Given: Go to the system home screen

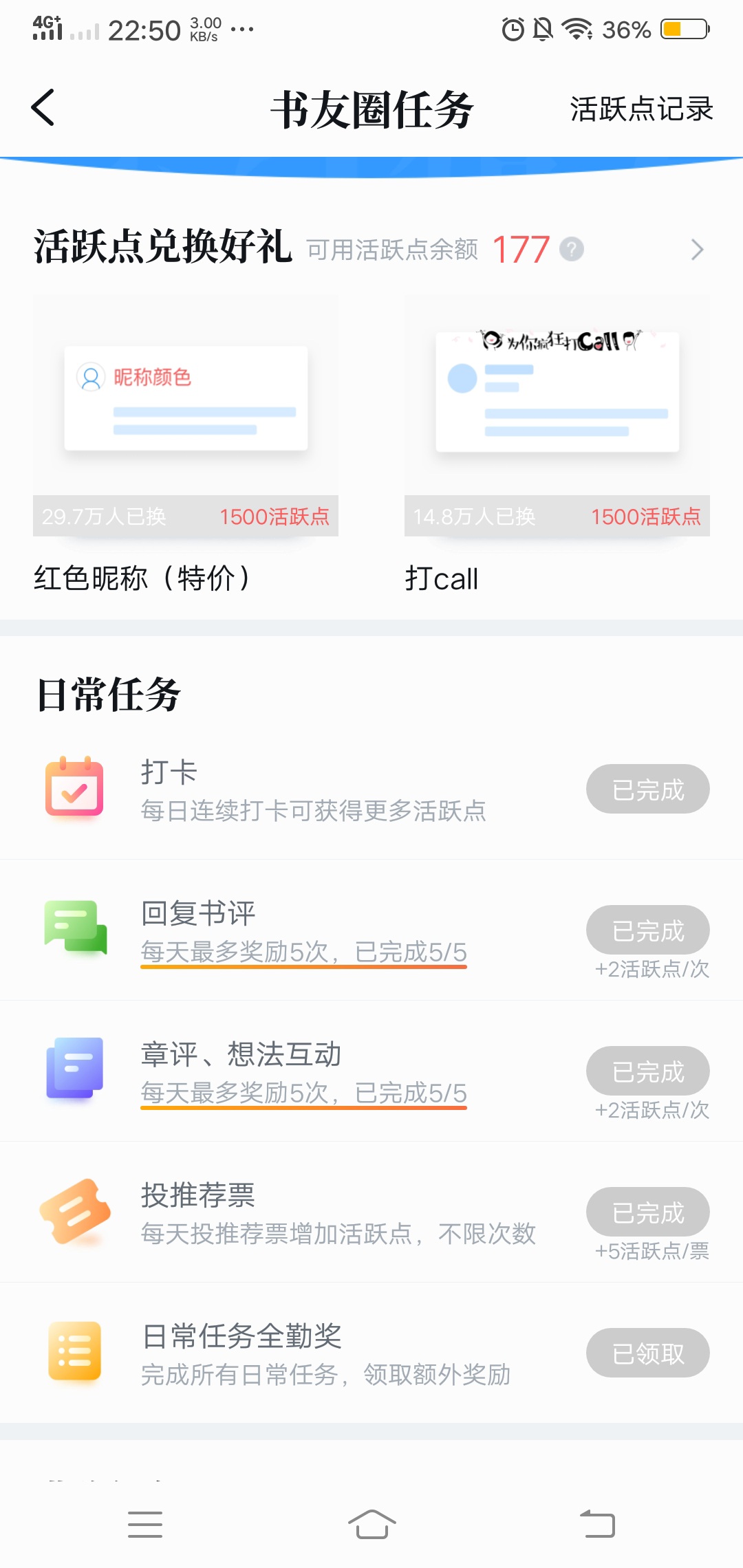Looking at the screenshot, I should pyautogui.click(x=371, y=1524).
